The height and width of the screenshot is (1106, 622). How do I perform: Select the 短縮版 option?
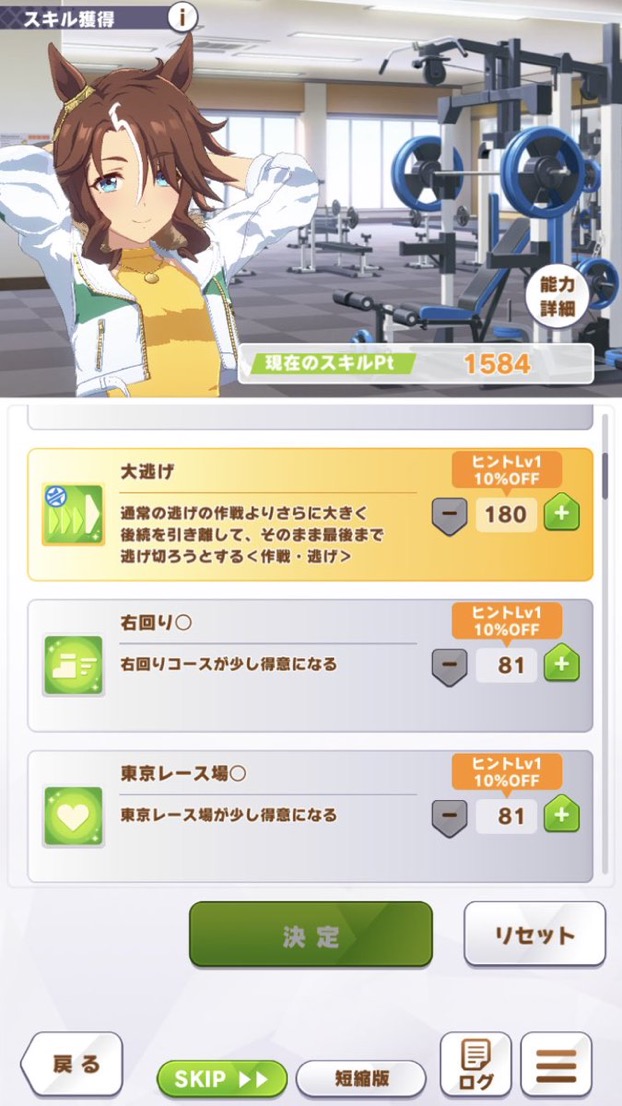361,1078
